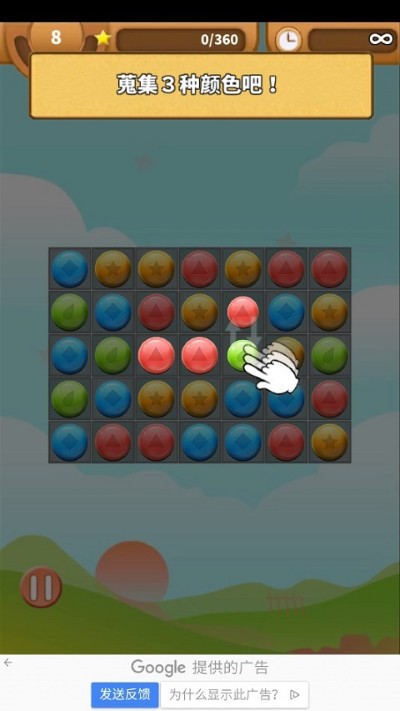Open 为什么显示此广告? ad info link
Image resolution: width=400 pixels, height=711 pixels.
[234, 694]
